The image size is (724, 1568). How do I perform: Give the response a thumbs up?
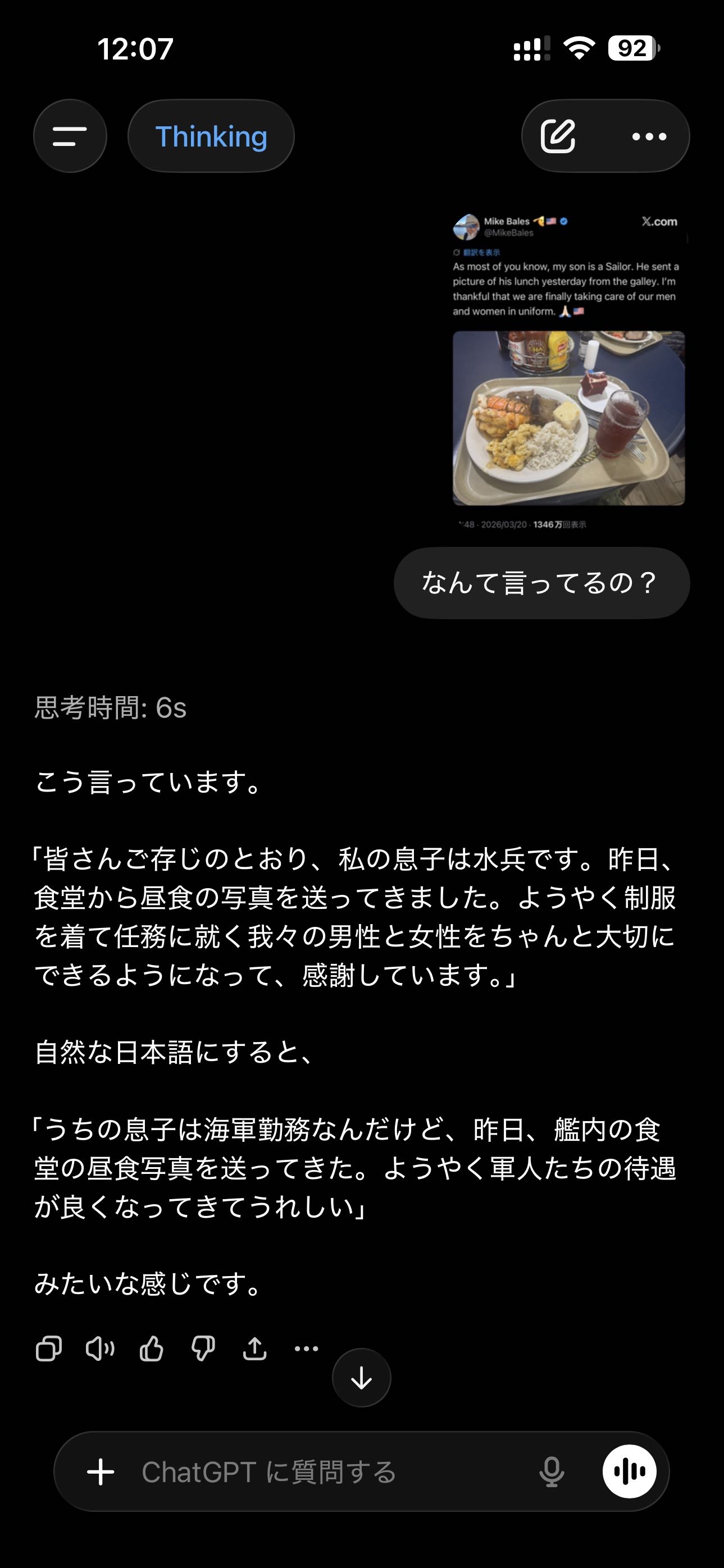152,1349
